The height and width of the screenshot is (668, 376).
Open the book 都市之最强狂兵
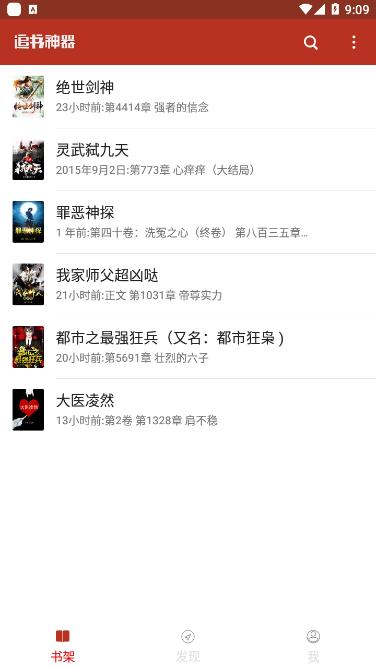tap(188, 347)
